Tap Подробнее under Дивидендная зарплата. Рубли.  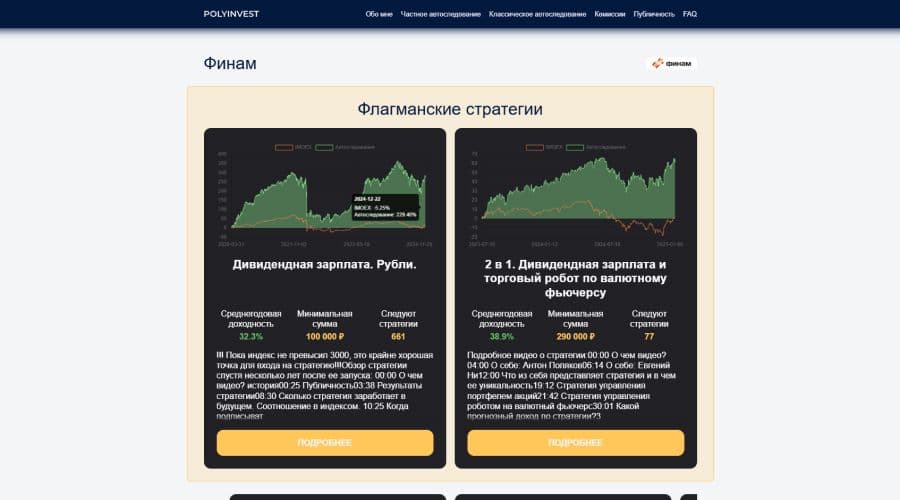325,443
